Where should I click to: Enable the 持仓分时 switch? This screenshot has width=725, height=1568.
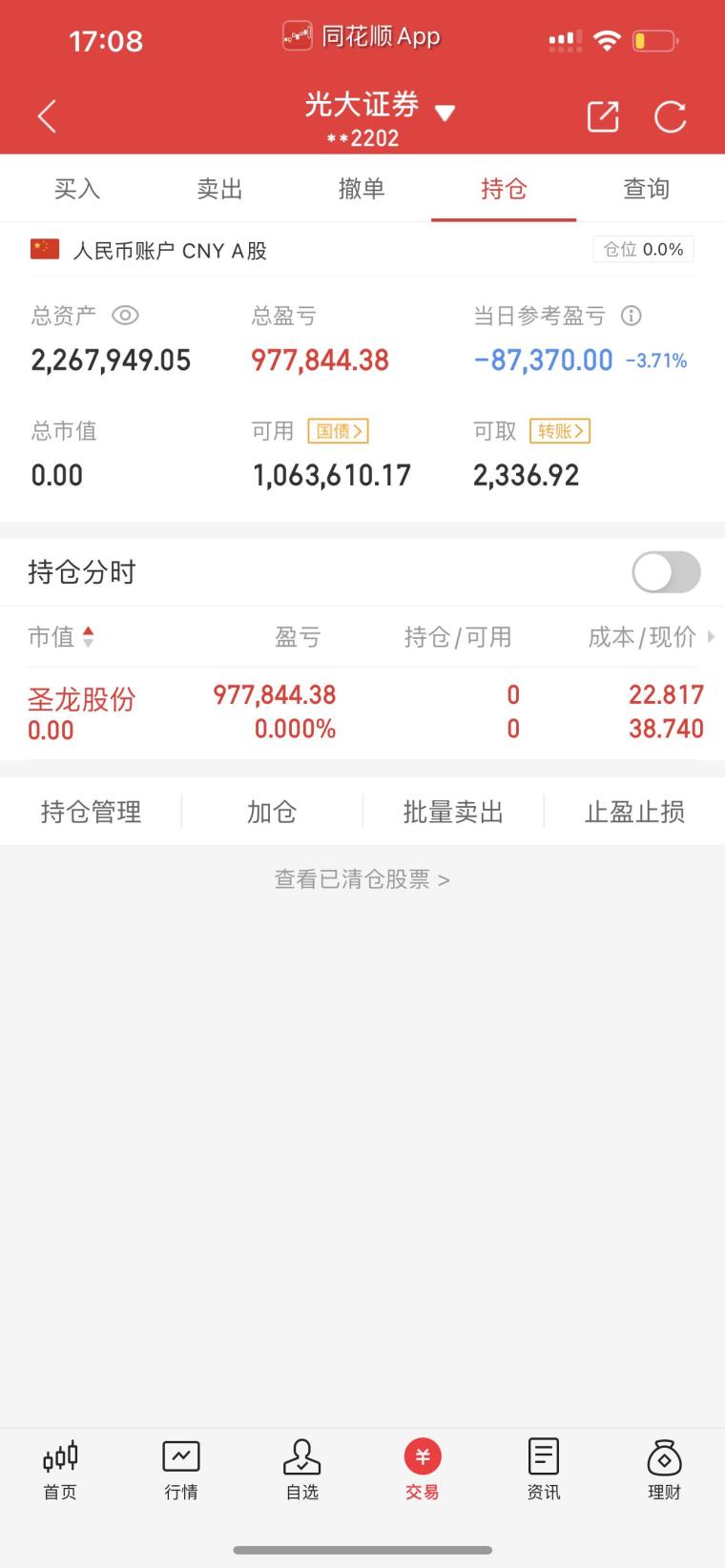click(x=666, y=572)
